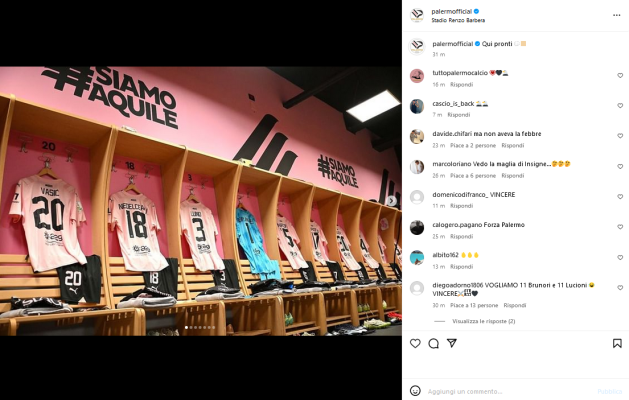Tap the Pubblica button

coord(609,391)
